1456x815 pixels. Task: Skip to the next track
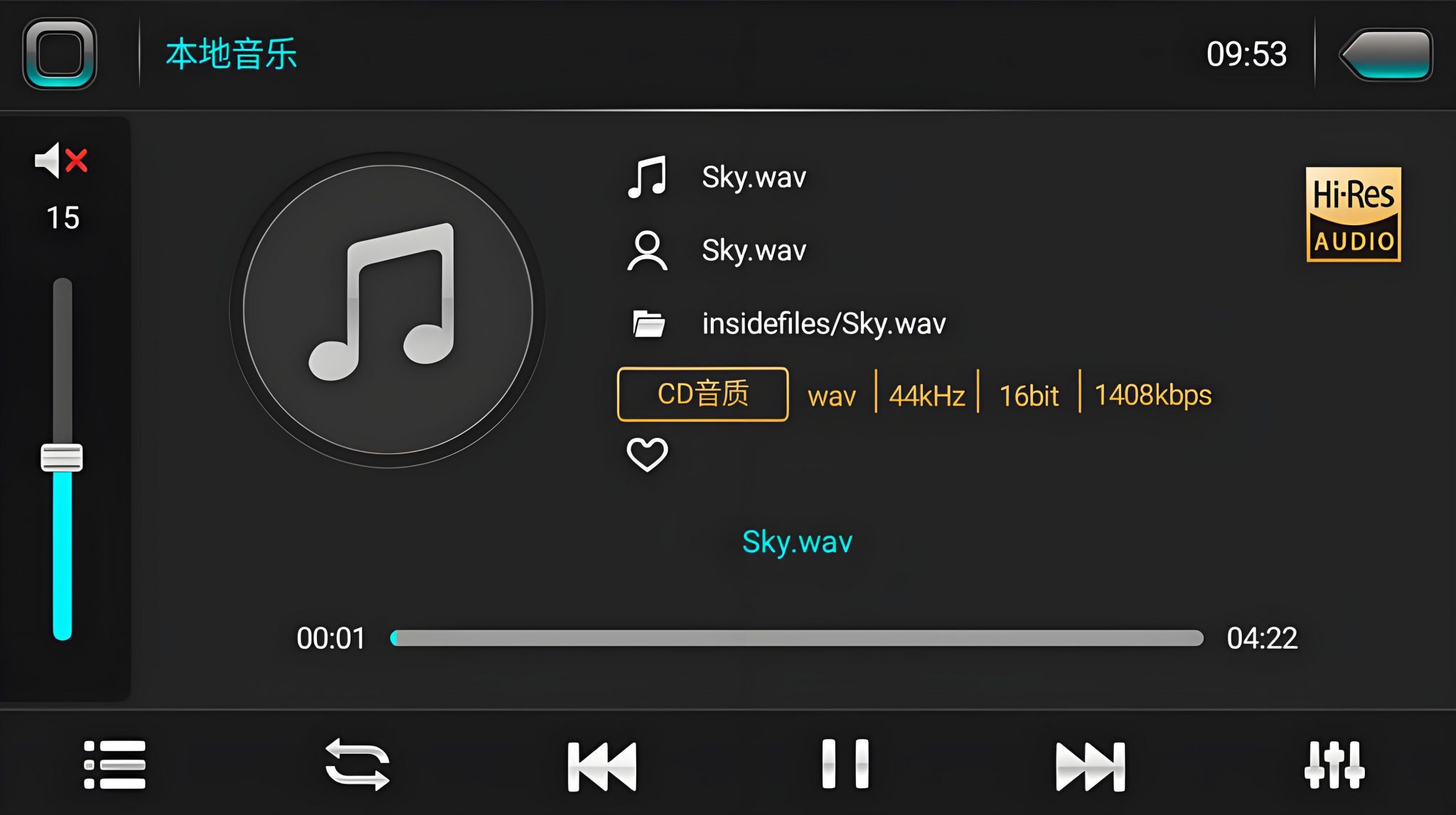click(x=1090, y=766)
